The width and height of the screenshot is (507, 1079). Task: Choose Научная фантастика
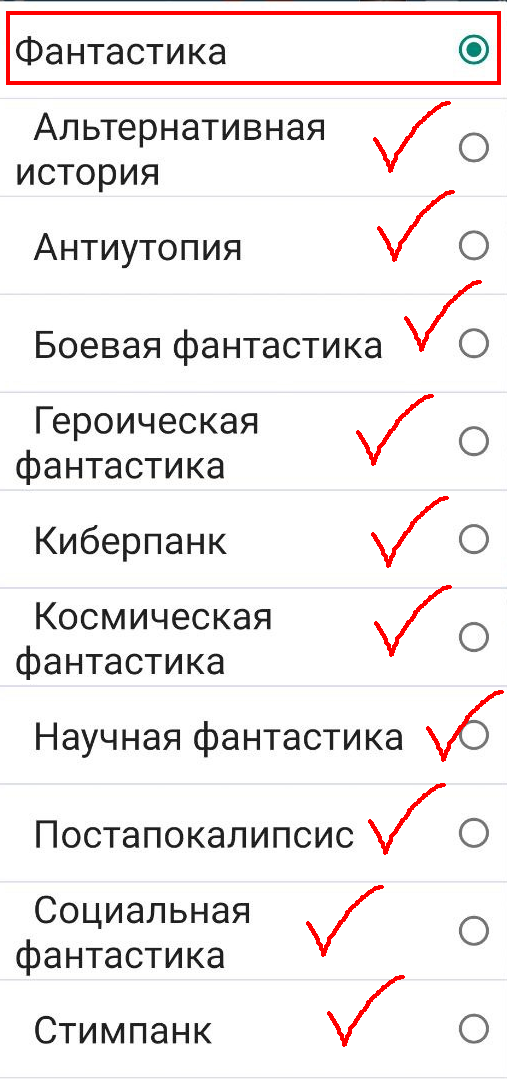point(253,735)
